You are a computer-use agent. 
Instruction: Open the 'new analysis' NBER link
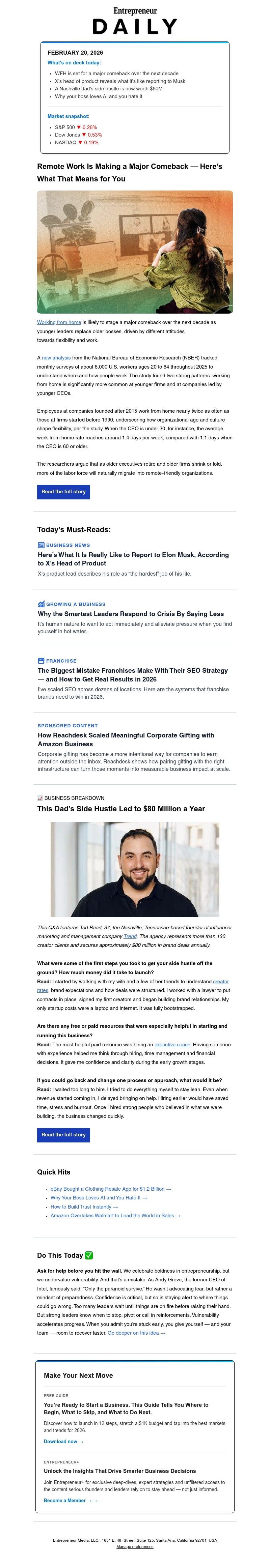(x=56, y=357)
